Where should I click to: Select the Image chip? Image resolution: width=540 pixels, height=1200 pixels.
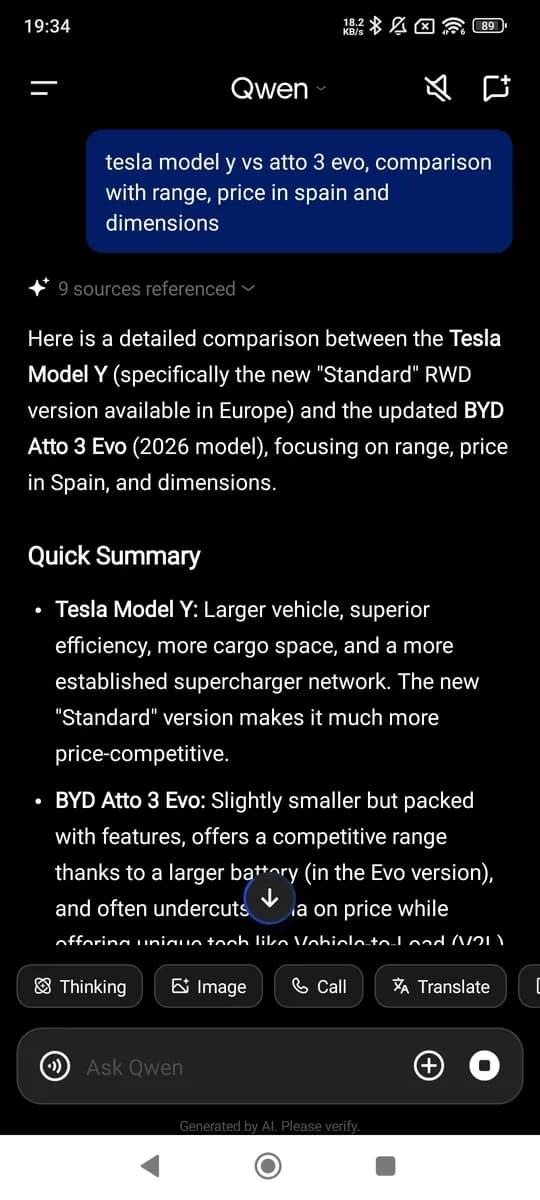tap(208, 986)
